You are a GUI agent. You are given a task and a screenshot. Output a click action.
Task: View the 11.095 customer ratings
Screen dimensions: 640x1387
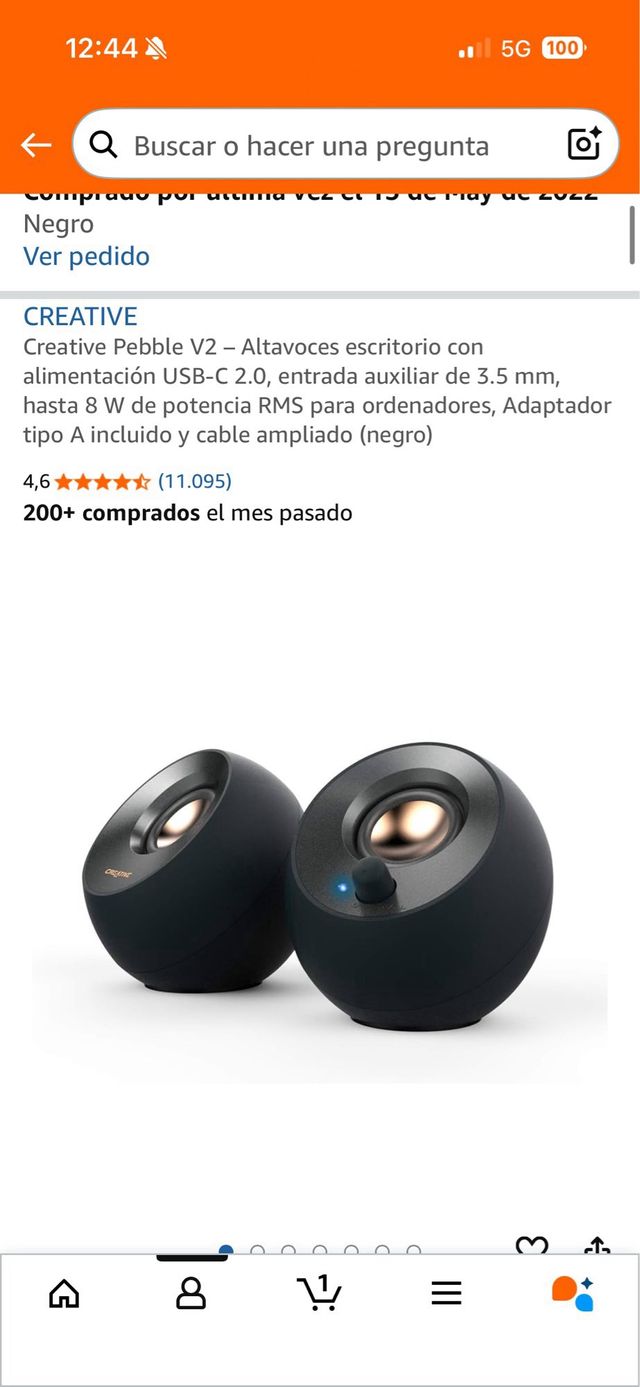coord(195,481)
